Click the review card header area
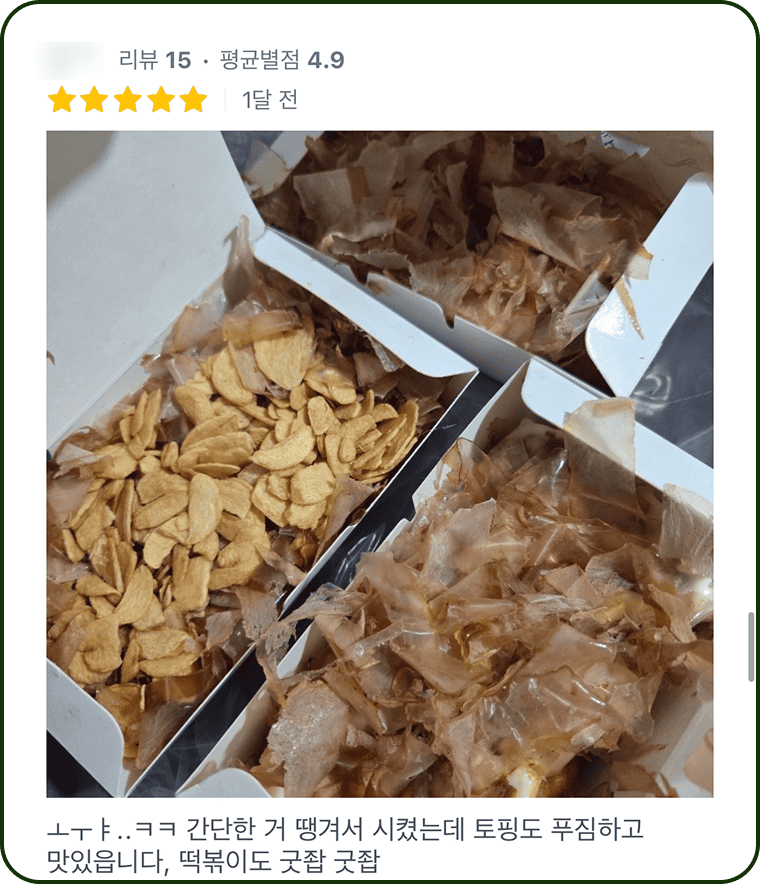Image resolution: width=760 pixels, height=884 pixels. click(x=380, y=56)
